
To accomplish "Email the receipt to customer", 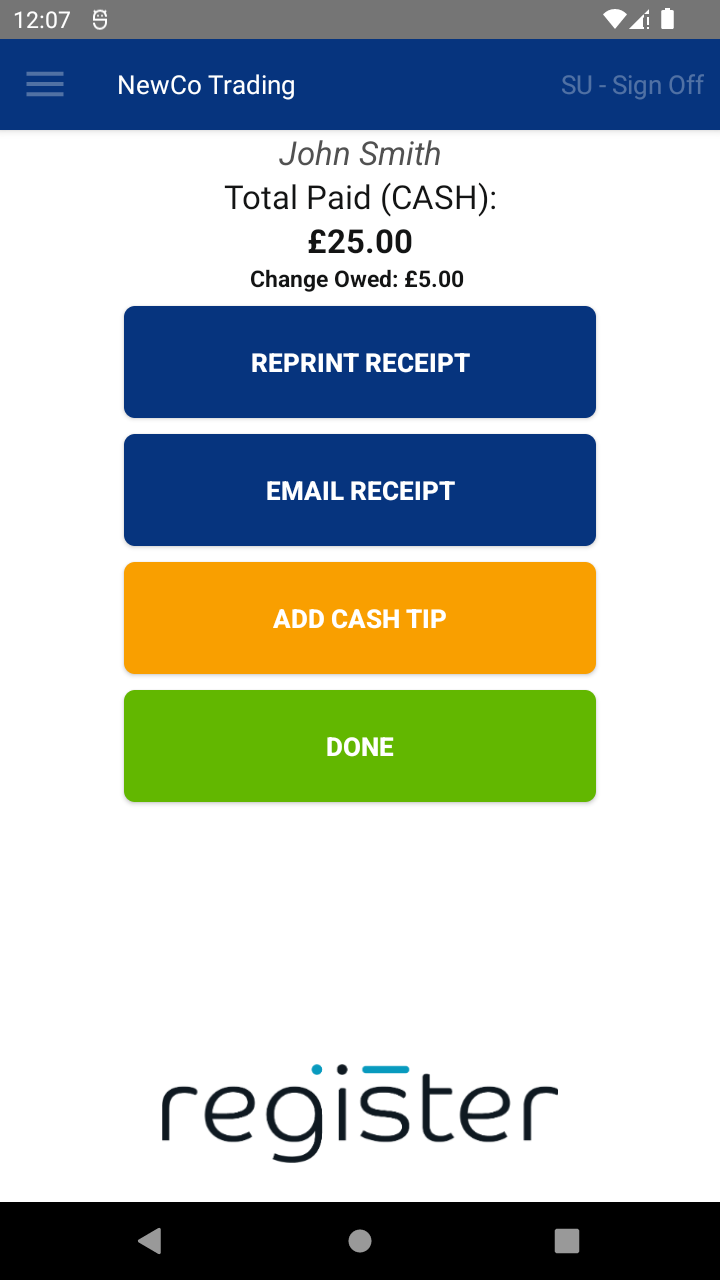I will pyautogui.click(x=360, y=490).
